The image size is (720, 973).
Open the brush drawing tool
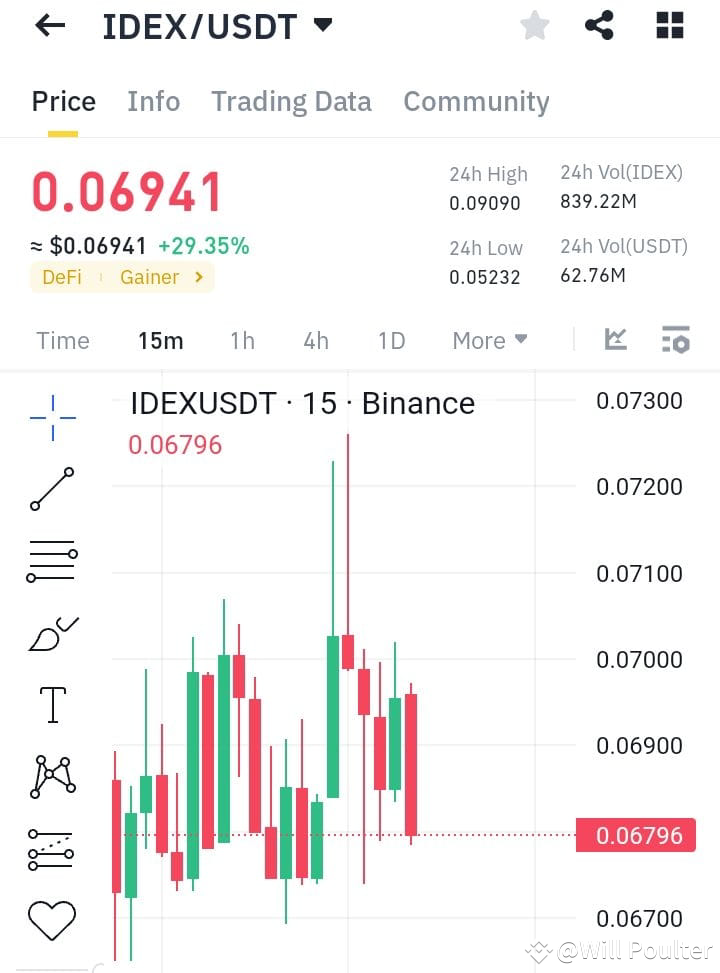click(x=51, y=632)
